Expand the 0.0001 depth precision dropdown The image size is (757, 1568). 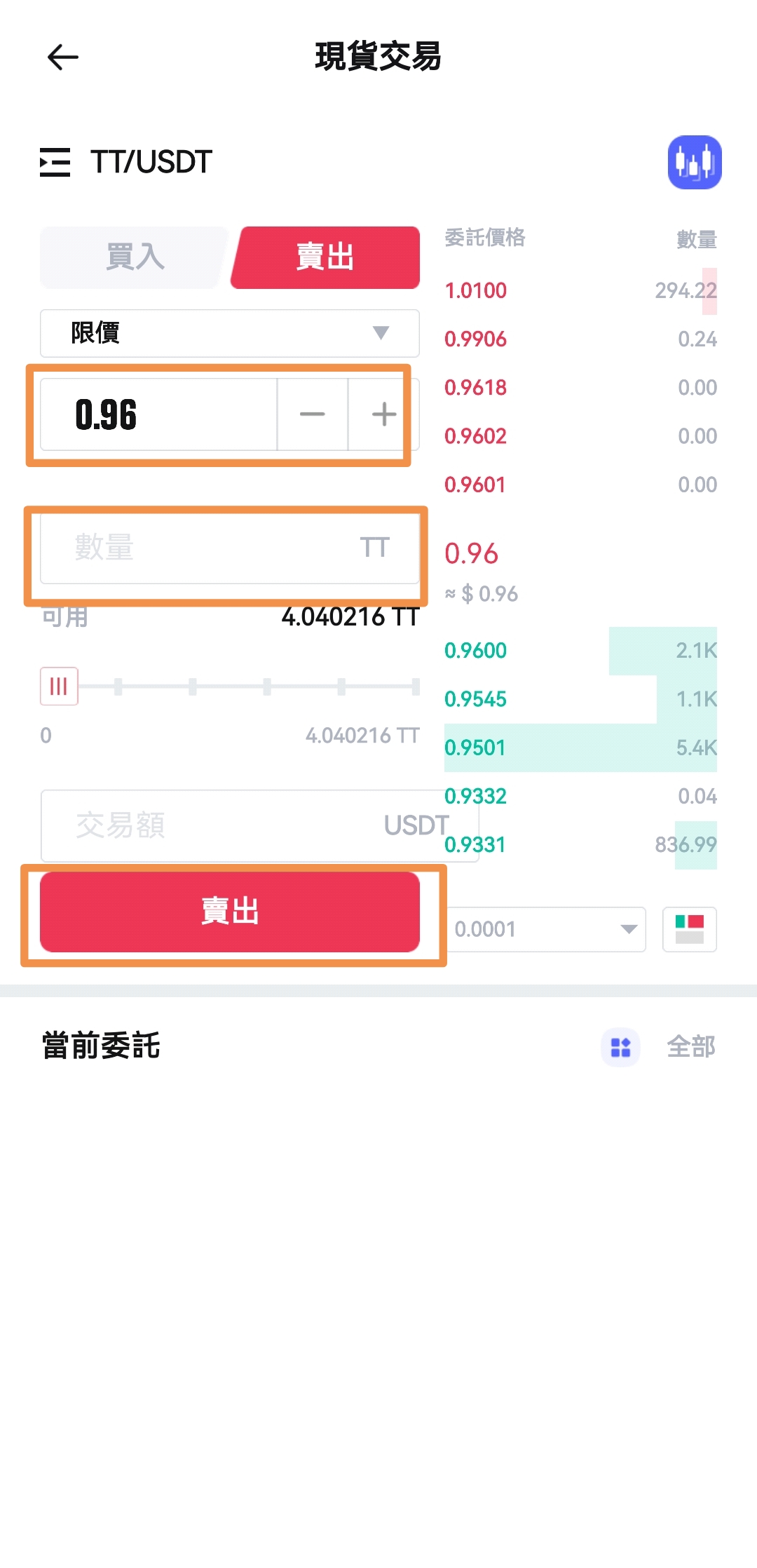click(x=546, y=929)
